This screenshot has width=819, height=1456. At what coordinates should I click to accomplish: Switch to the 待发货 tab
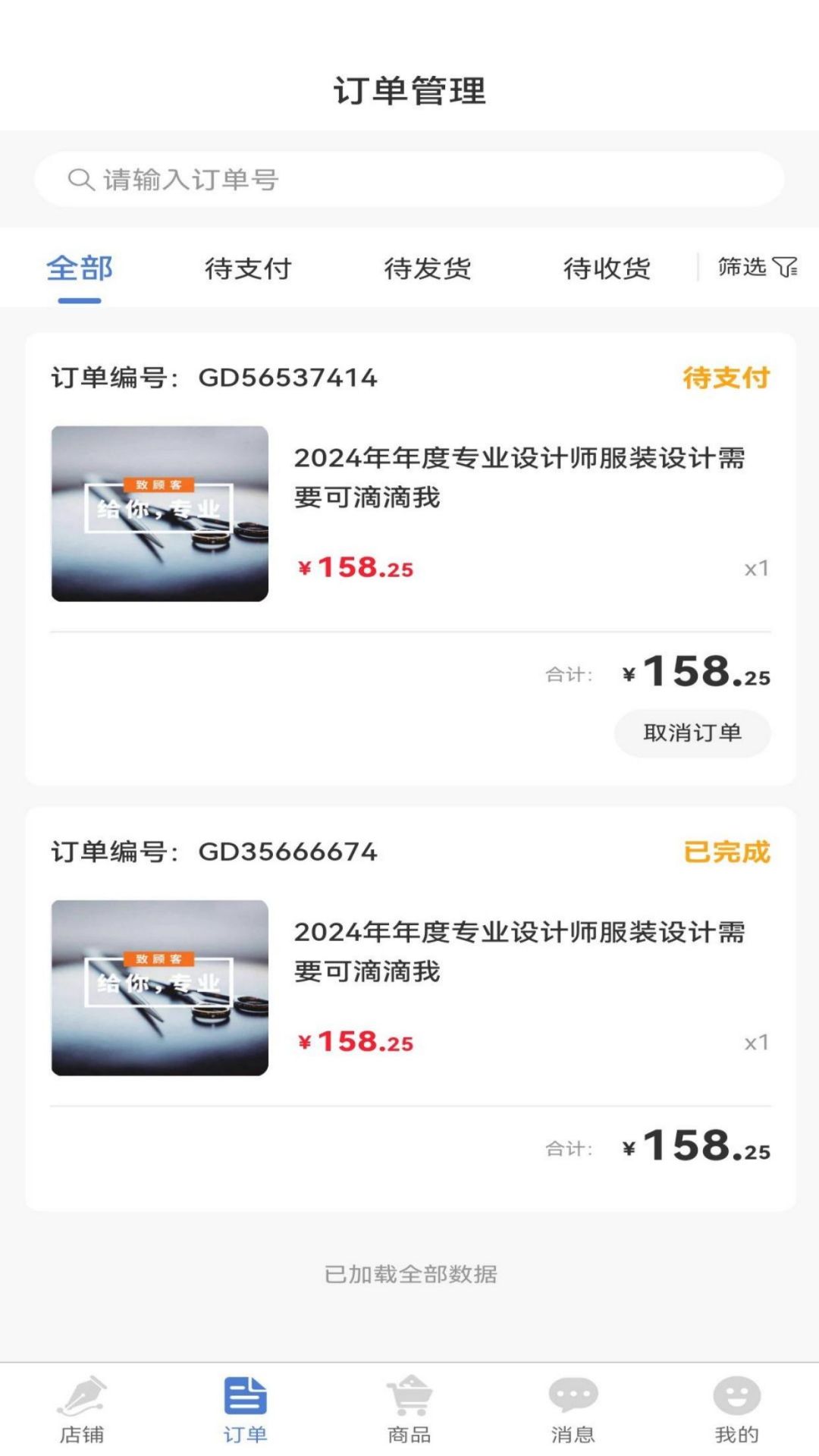pyautogui.click(x=426, y=268)
